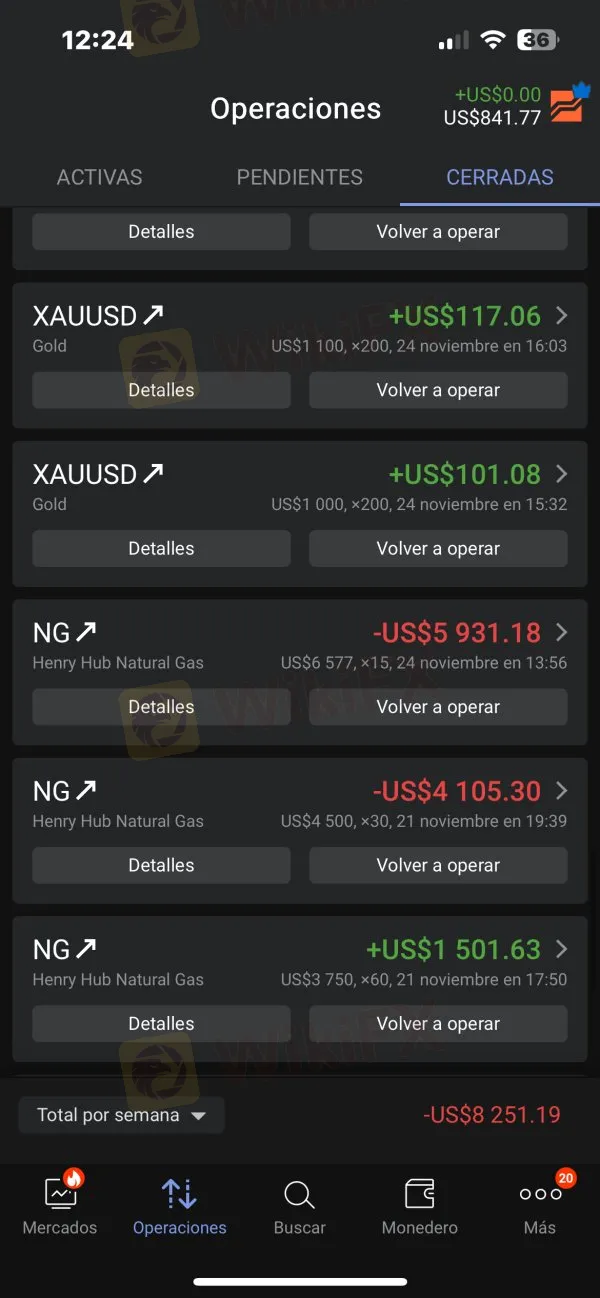
Task: View Detalles of the XAUUSD +US$101.08 trade
Action: pyautogui.click(x=161, y=548)
